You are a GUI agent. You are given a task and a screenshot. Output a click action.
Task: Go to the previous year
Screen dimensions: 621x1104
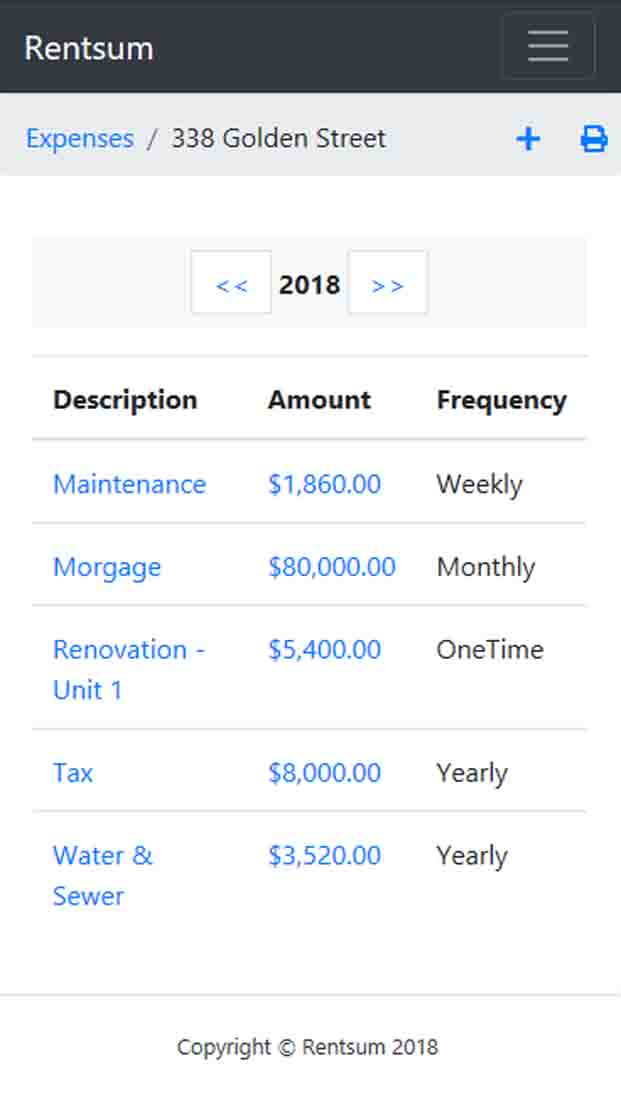[x=231, y=282]
